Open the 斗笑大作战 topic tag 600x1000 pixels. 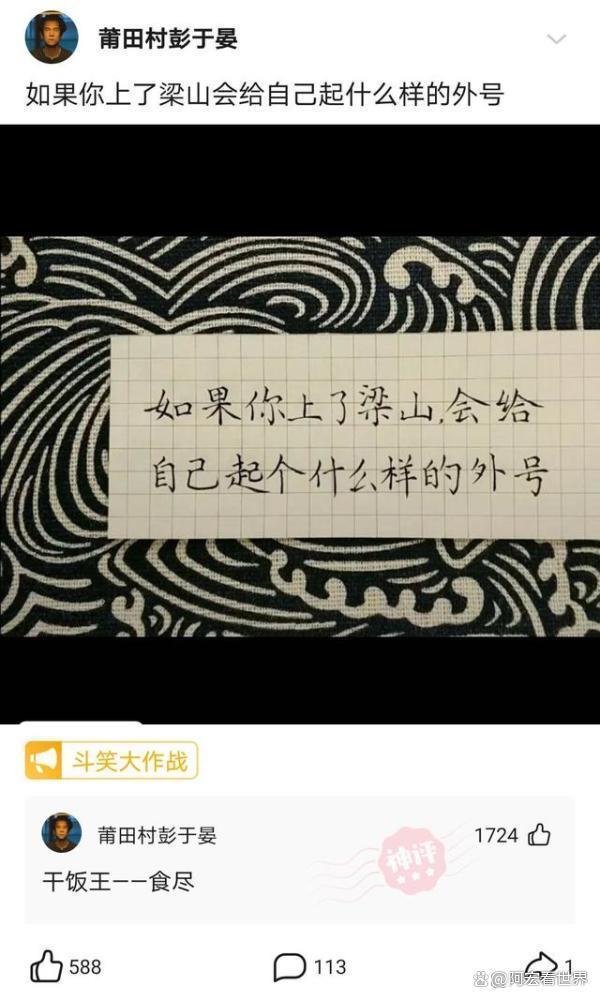coord(111,761)
